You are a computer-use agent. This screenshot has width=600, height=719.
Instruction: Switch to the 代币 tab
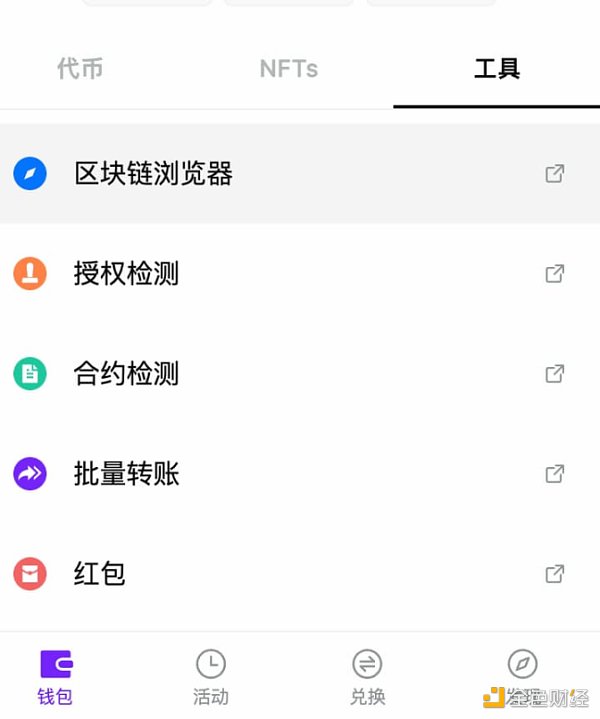80,69
